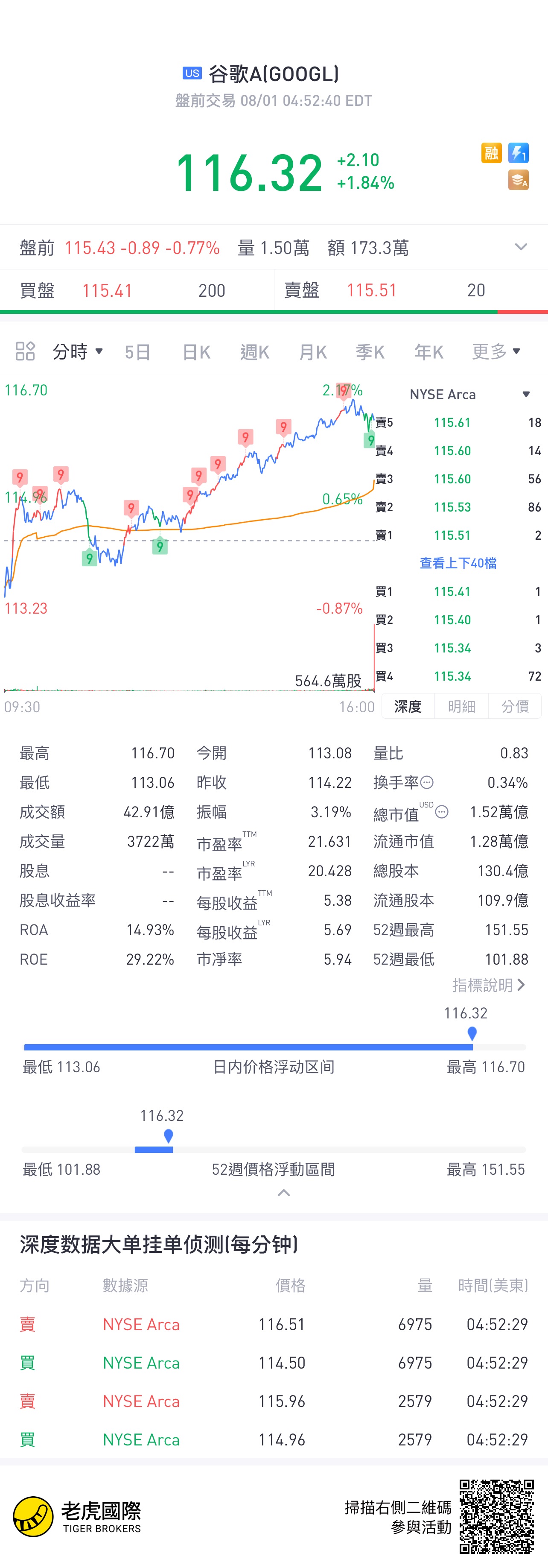This screenshot has width=548, height=1568.
Task: Show info for 總市值 market cap
Action: click(x=442, y=812)
